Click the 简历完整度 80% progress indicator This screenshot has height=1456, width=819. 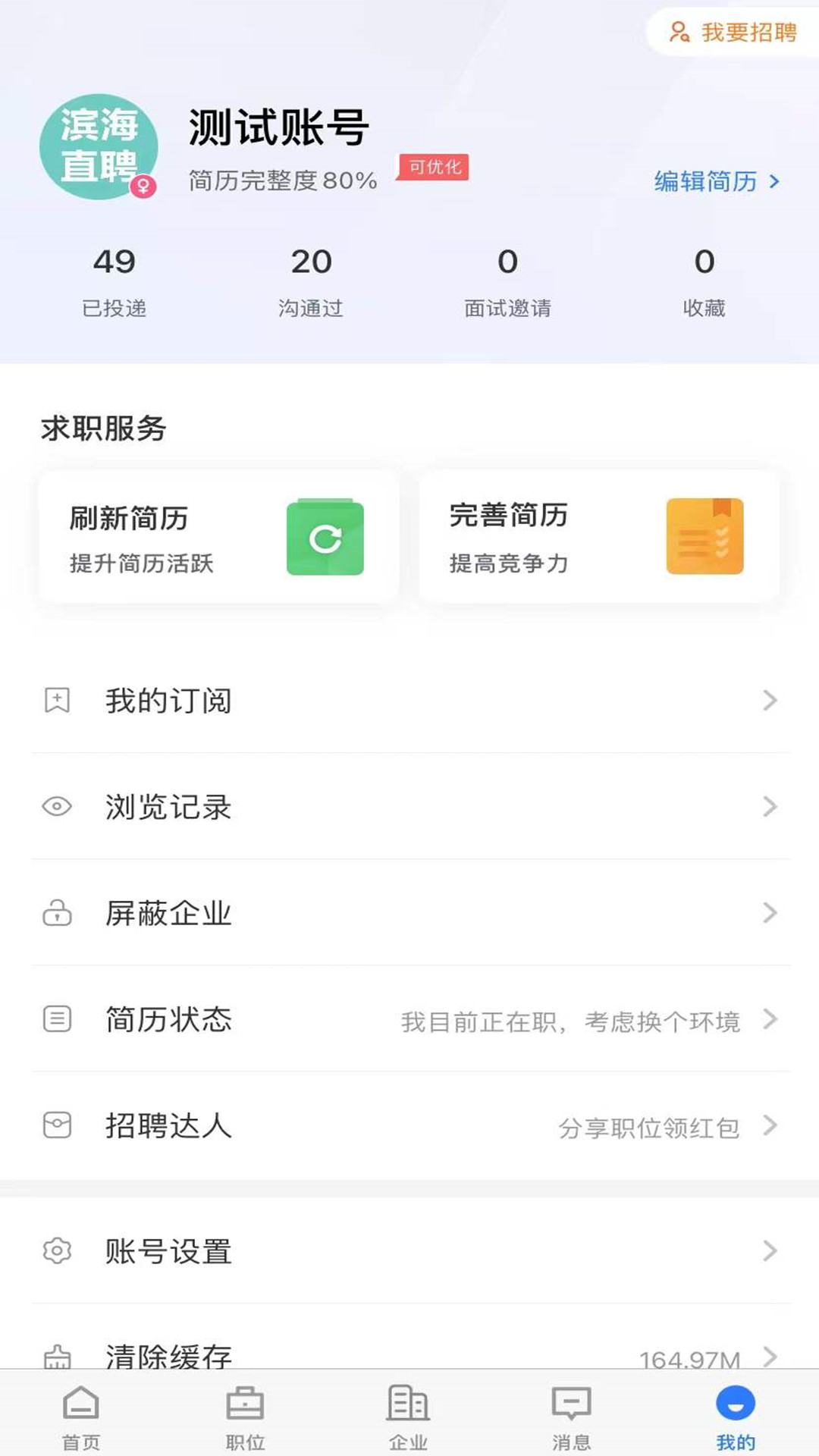click(x=281, y=180)
